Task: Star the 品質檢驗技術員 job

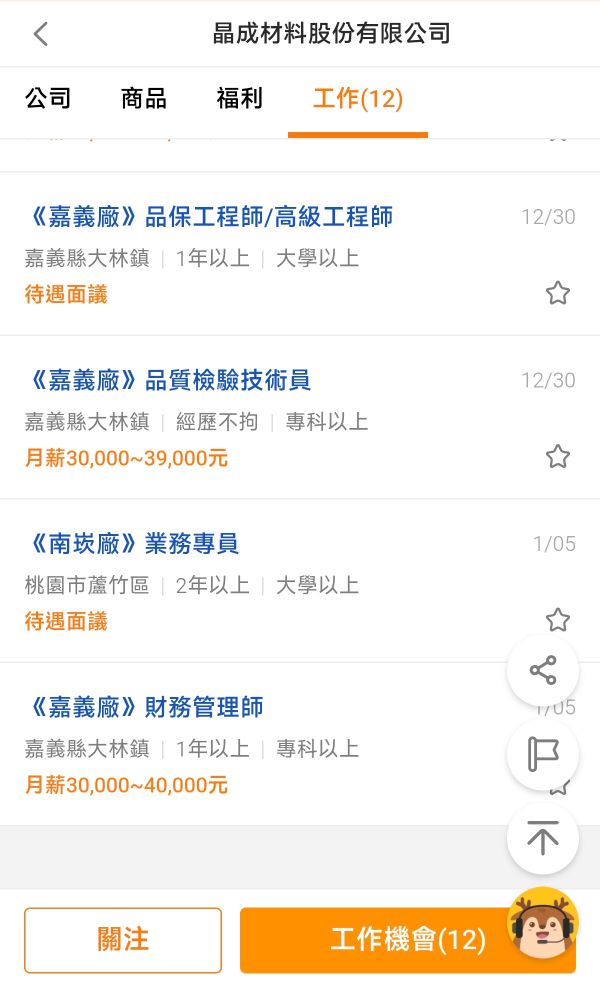Action: [557, 457]
